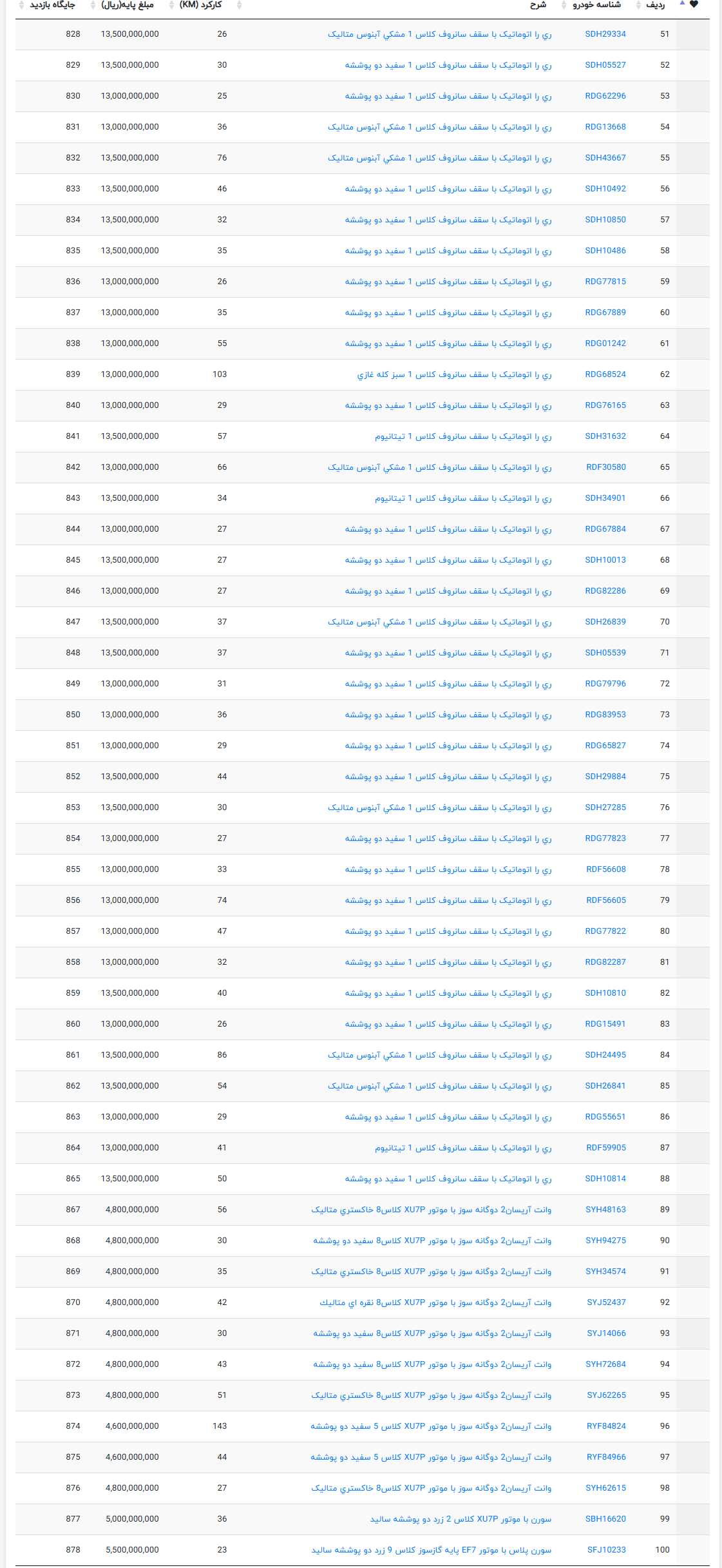Open vehicle ID RDG62296

click(605, 96)
